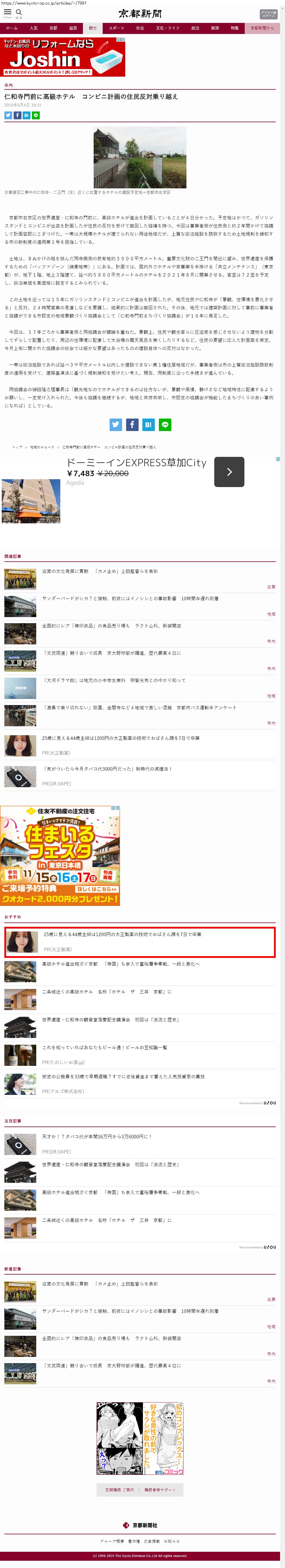
Task: Read the 二条城近くの高級ホテル article under おすすめ
Action: pyautogui.click(x=106, y=992)
